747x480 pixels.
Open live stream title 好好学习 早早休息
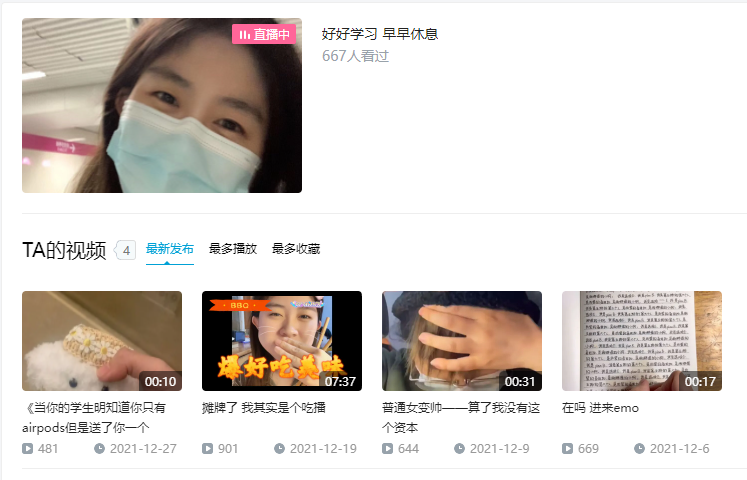tap(380, 34)
